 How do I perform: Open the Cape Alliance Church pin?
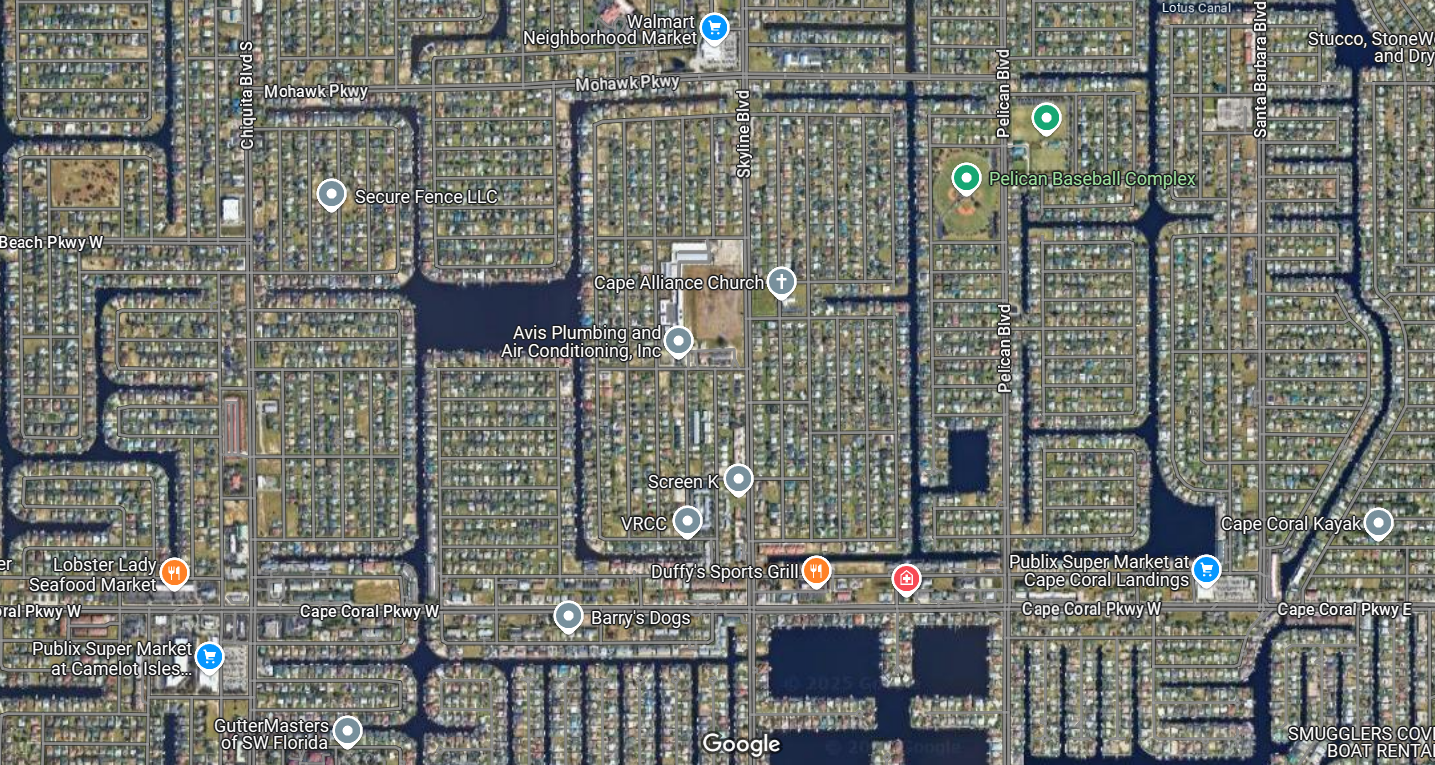[x=781, y=282]
